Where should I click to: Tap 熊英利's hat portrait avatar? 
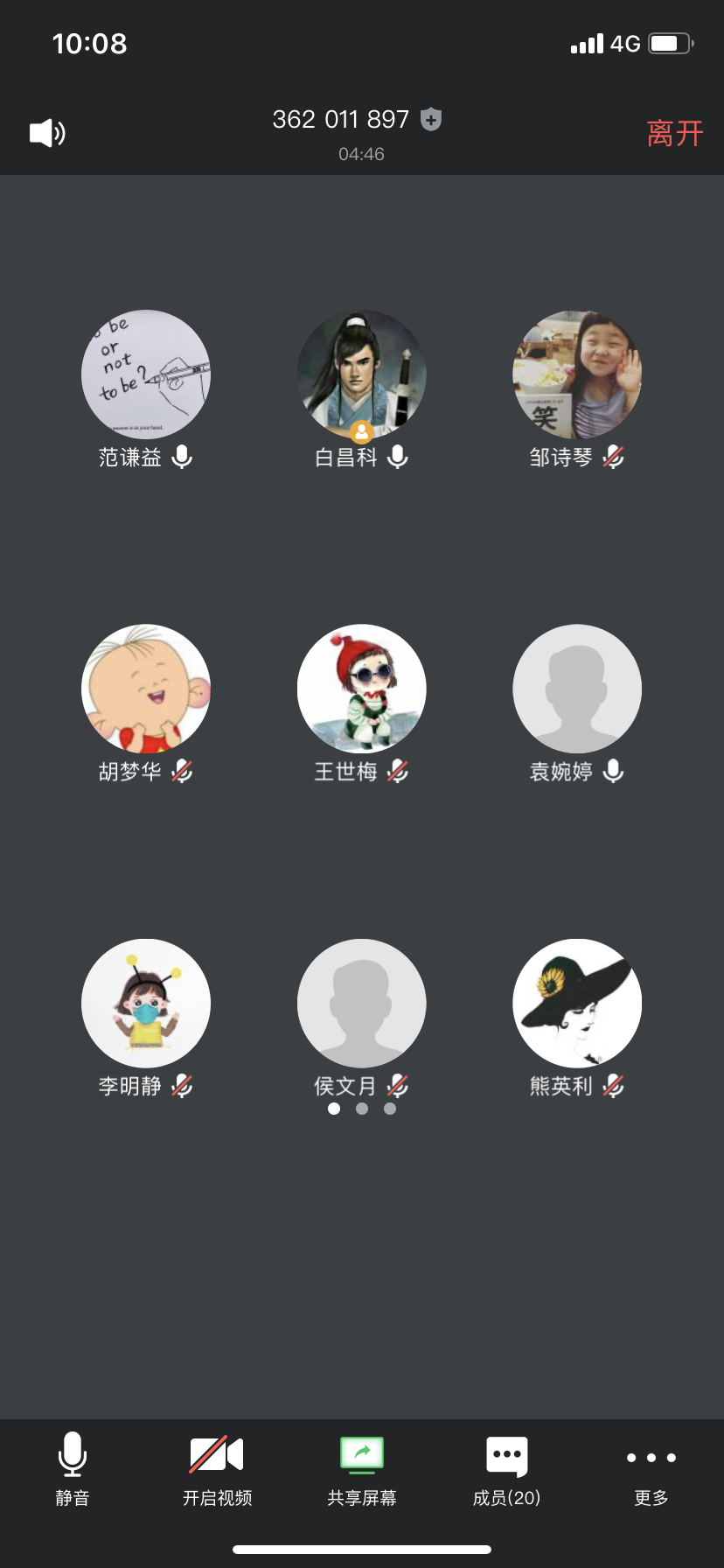pos(577,1004)
